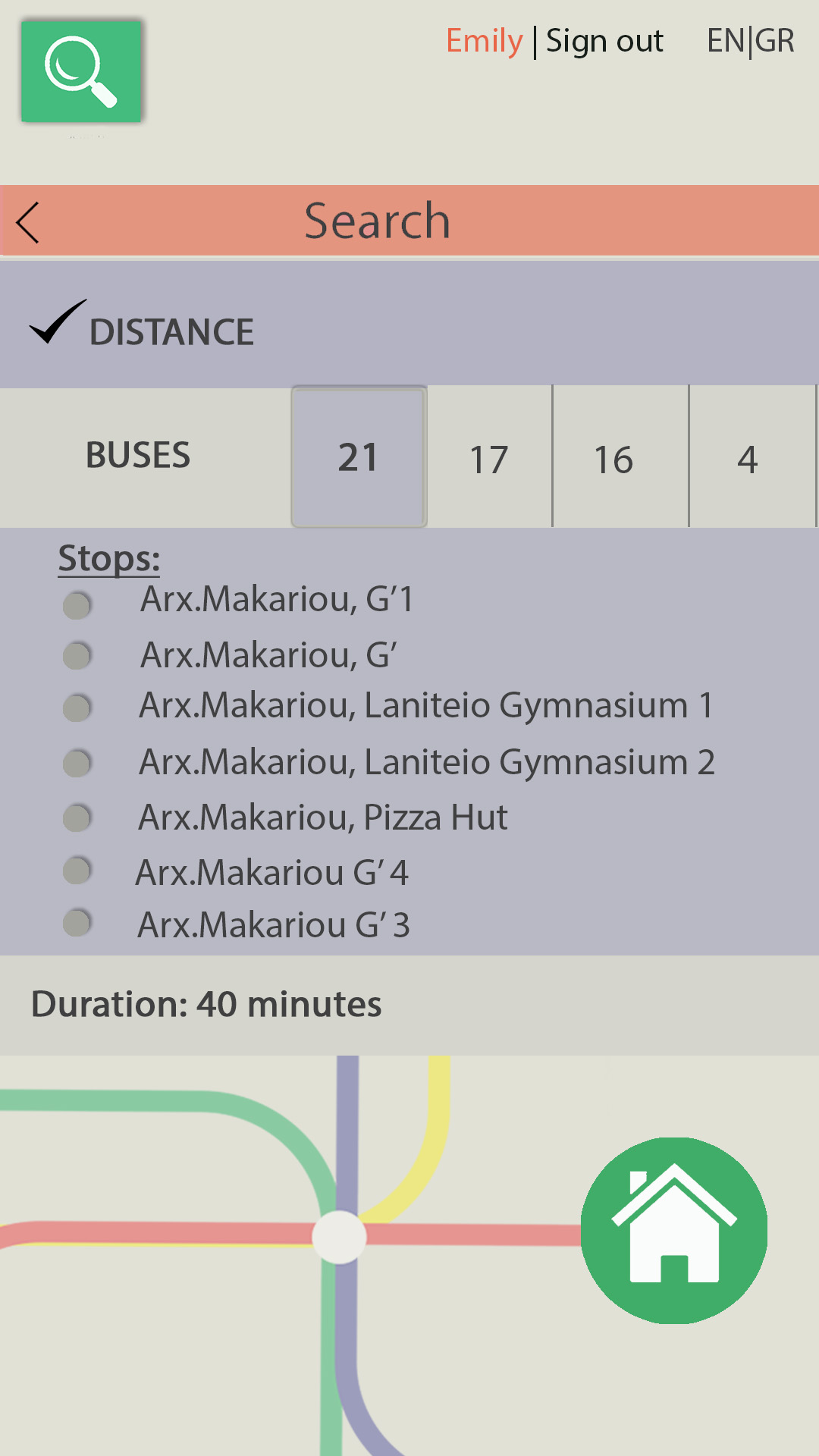819x1456 pixels.
Task: Select stop Laniteio Gymnasium 1
Action: pyautogui.click(x=77, y=707)
